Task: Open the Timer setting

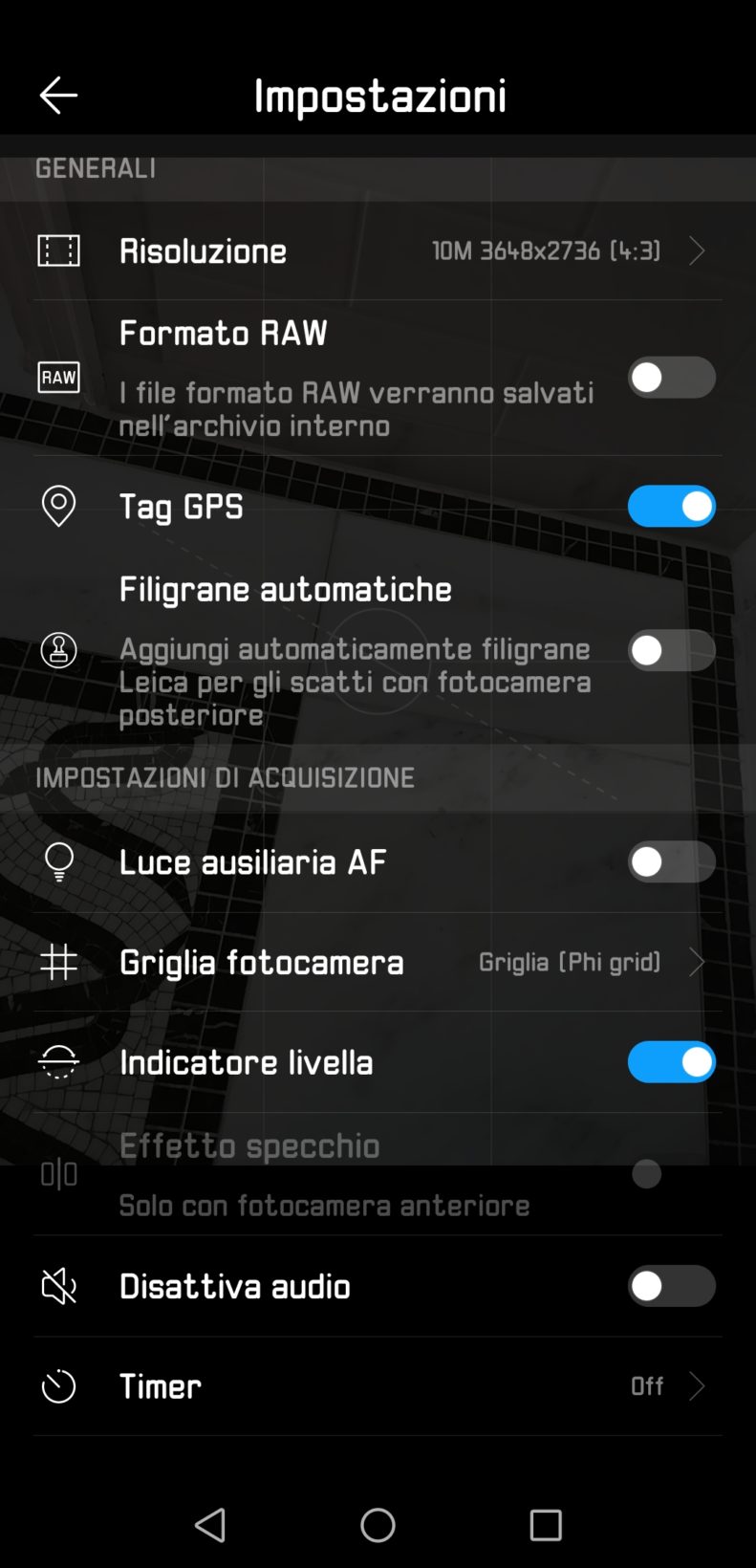Action: pyautogui.click(x=378, y=1385)
